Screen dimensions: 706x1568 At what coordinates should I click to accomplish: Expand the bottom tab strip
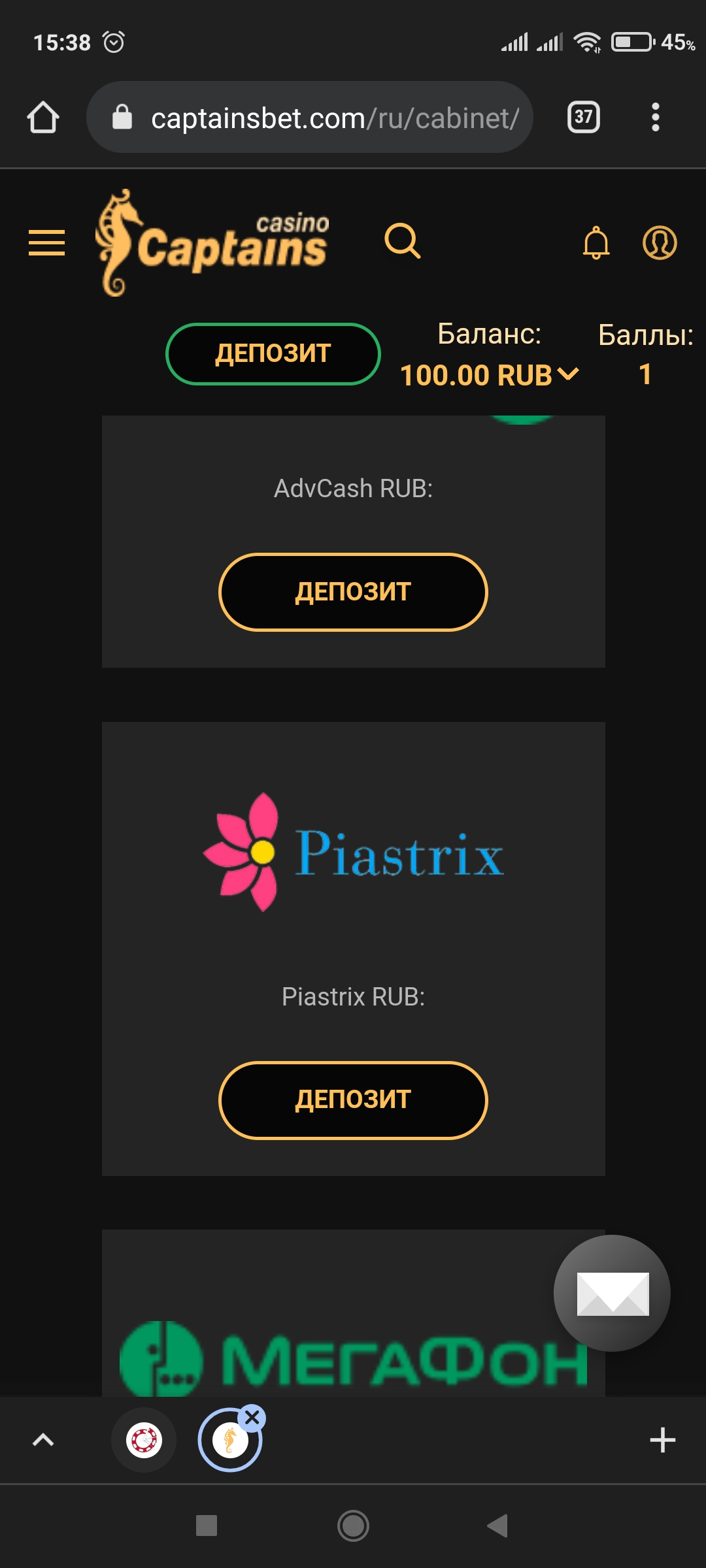(43, 1440)
